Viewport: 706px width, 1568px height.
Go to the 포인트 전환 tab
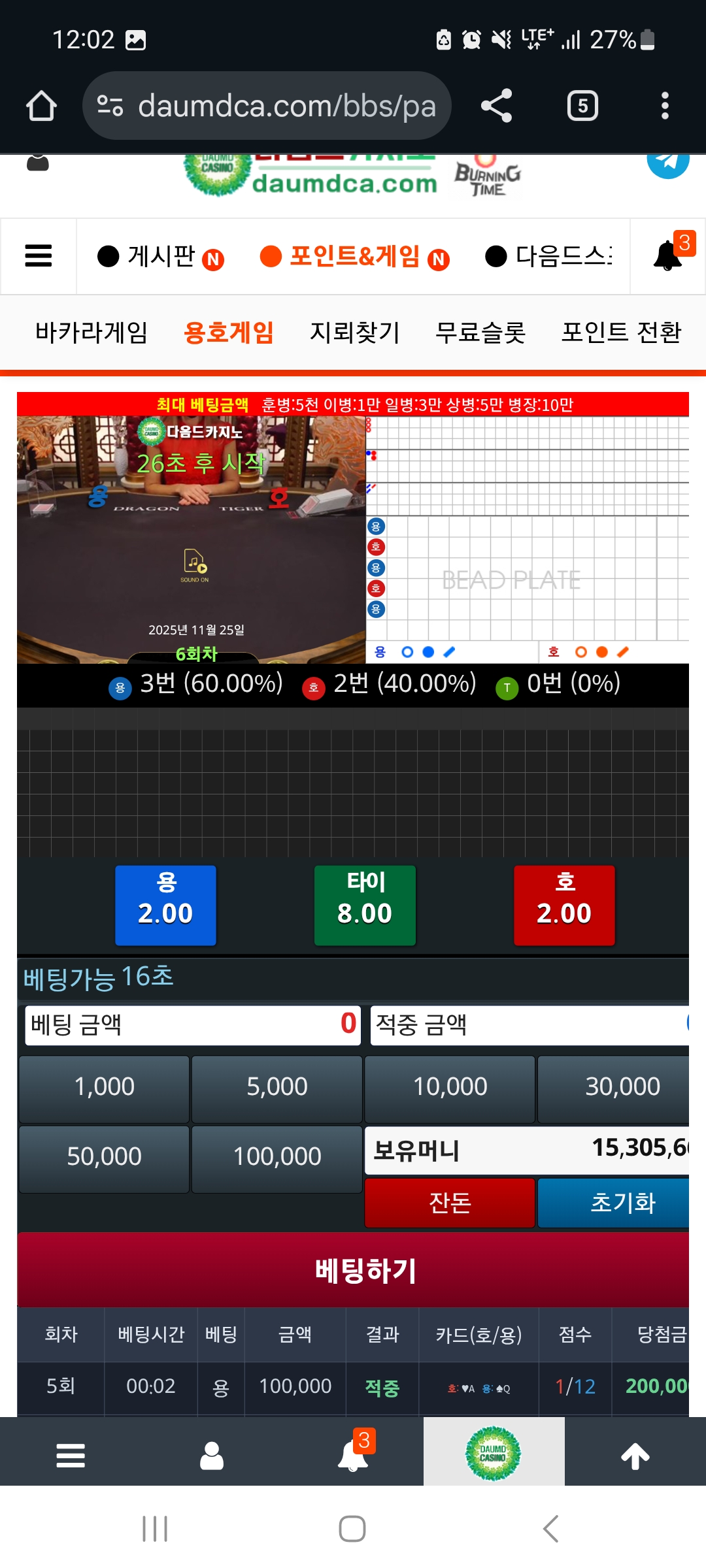click(621, 333)
